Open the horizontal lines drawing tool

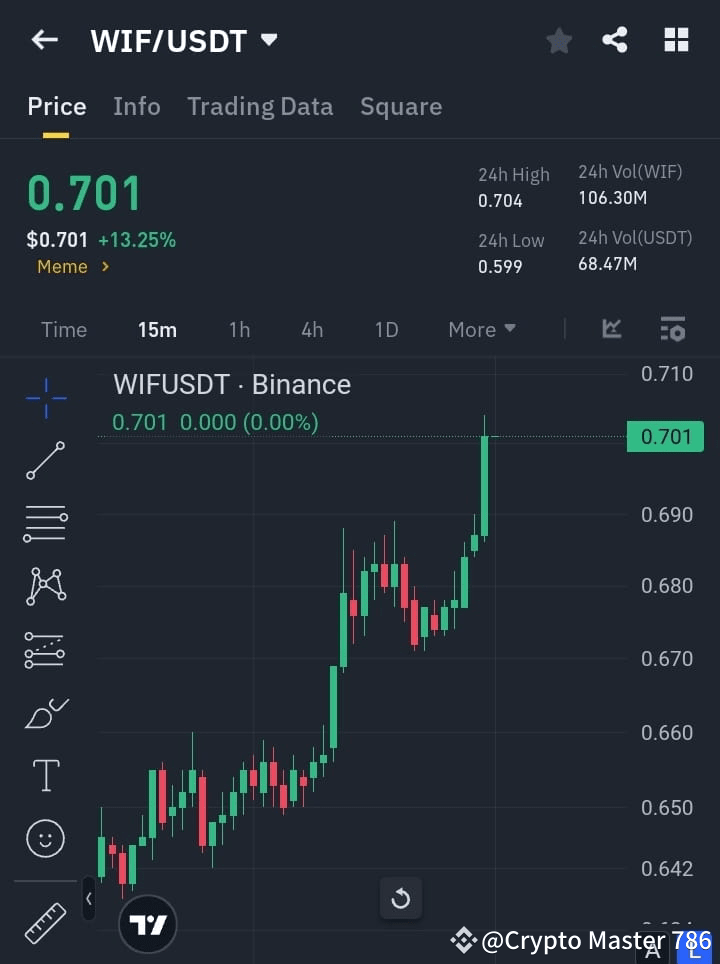pos(45,524)
